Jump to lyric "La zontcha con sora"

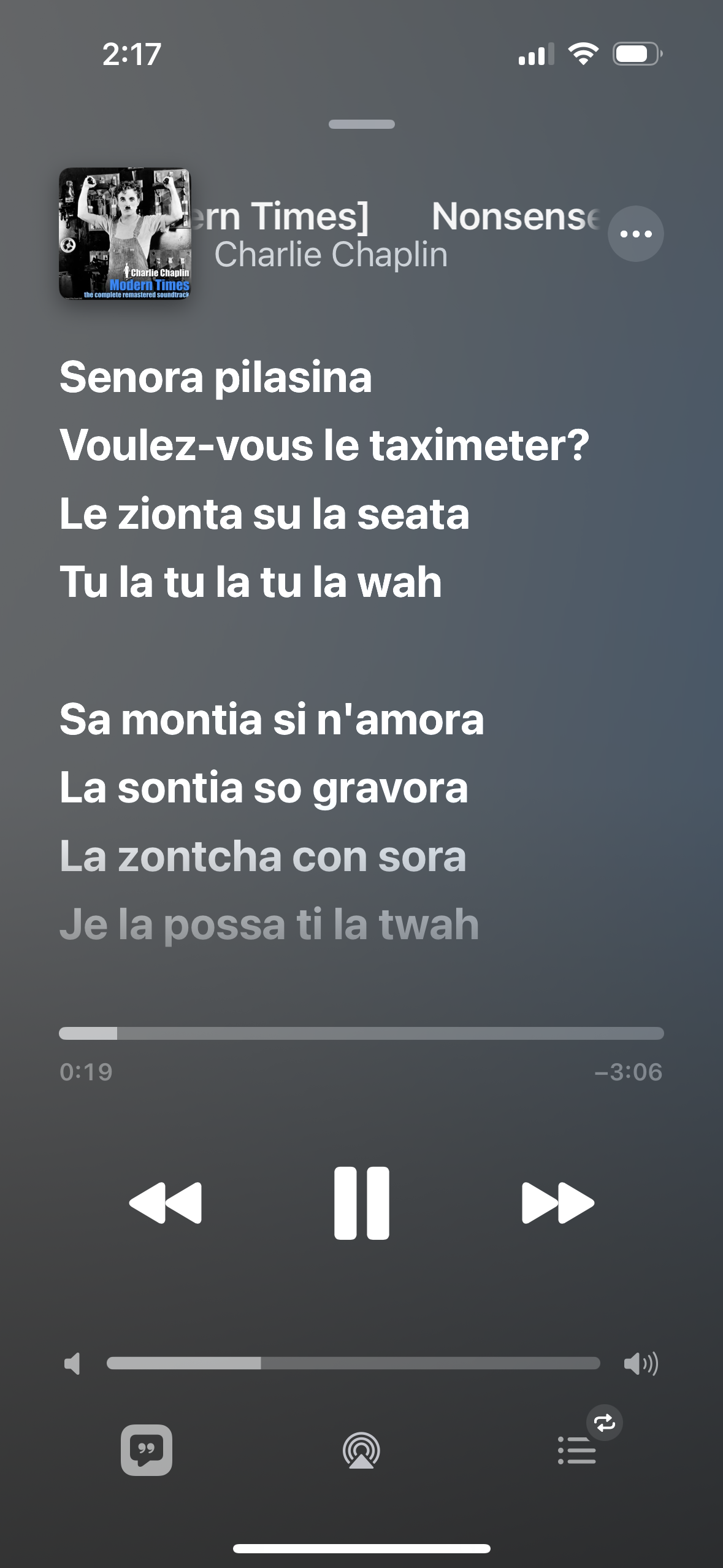263,856
